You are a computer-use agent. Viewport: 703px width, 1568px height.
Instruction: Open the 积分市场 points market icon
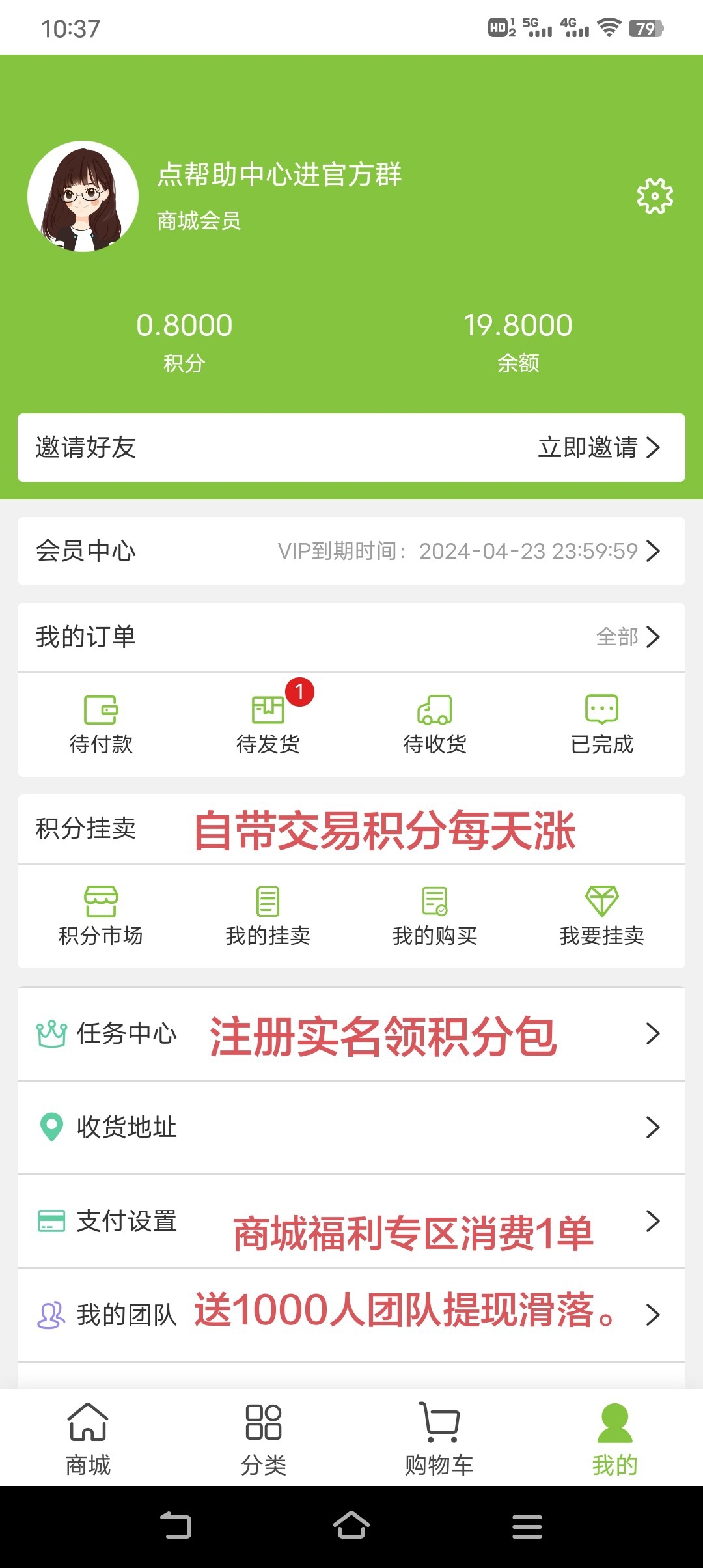(101, 905)
